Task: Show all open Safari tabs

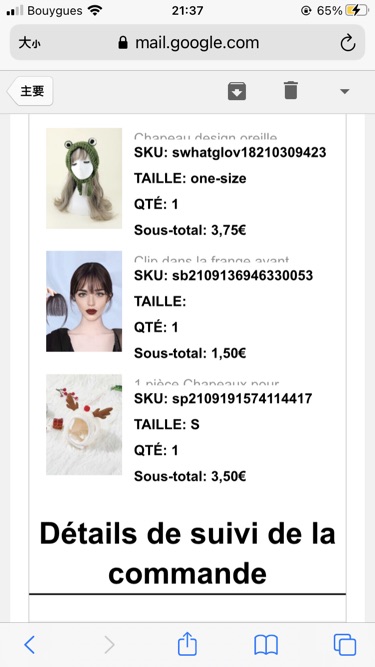Action: tap(345, 644)
